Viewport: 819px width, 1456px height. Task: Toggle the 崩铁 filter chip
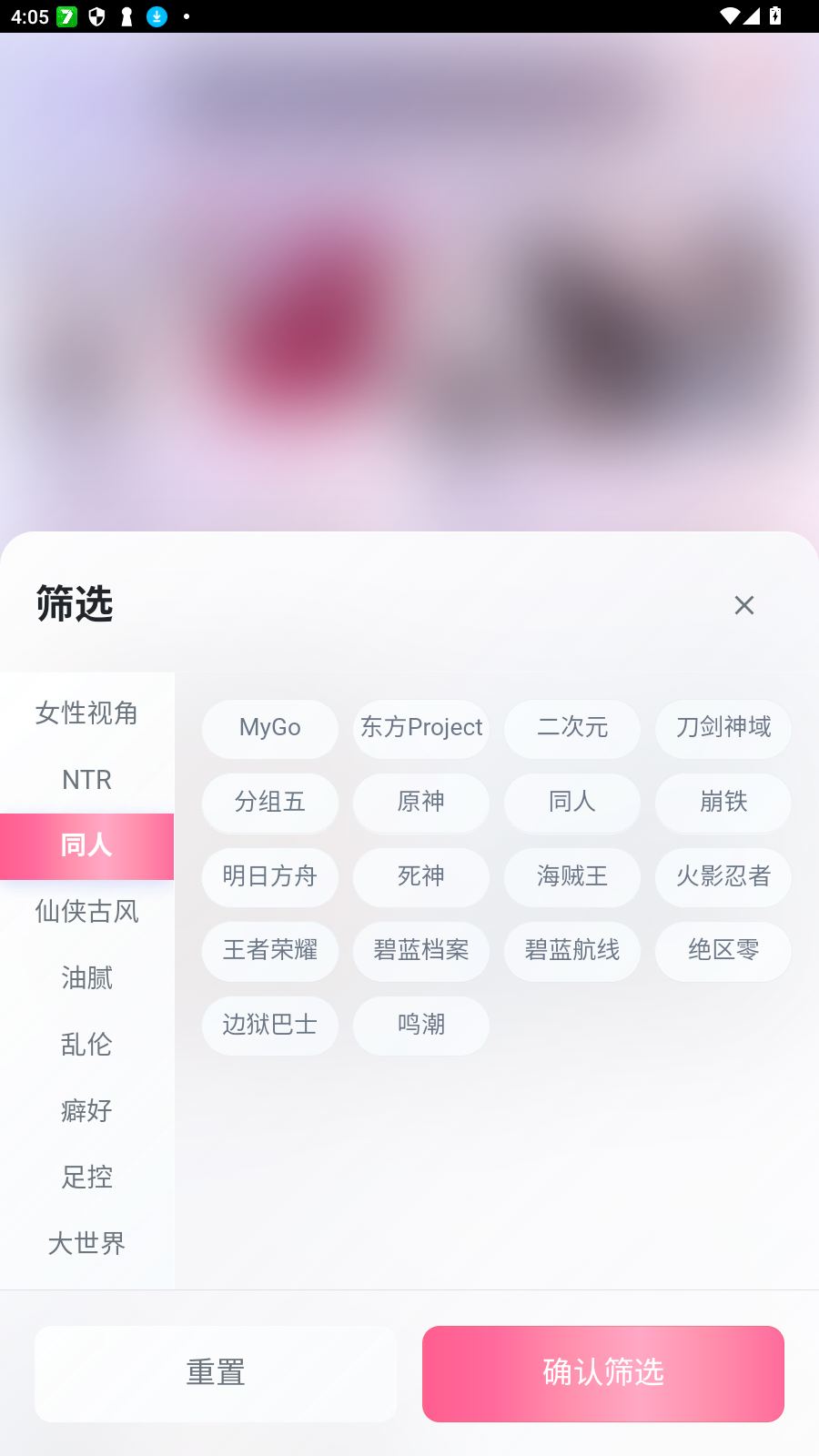point(723,803)
